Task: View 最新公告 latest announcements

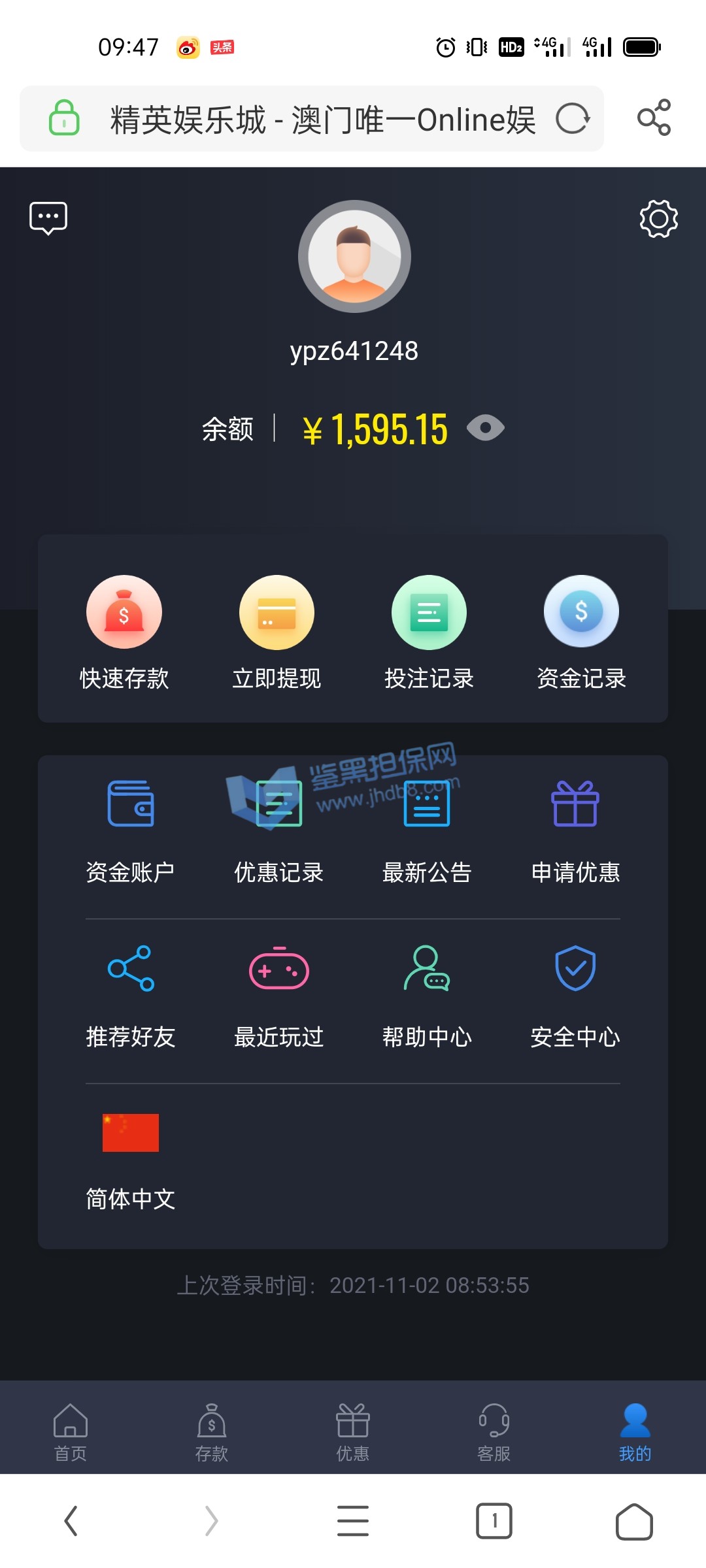Action: coord(427,831)
